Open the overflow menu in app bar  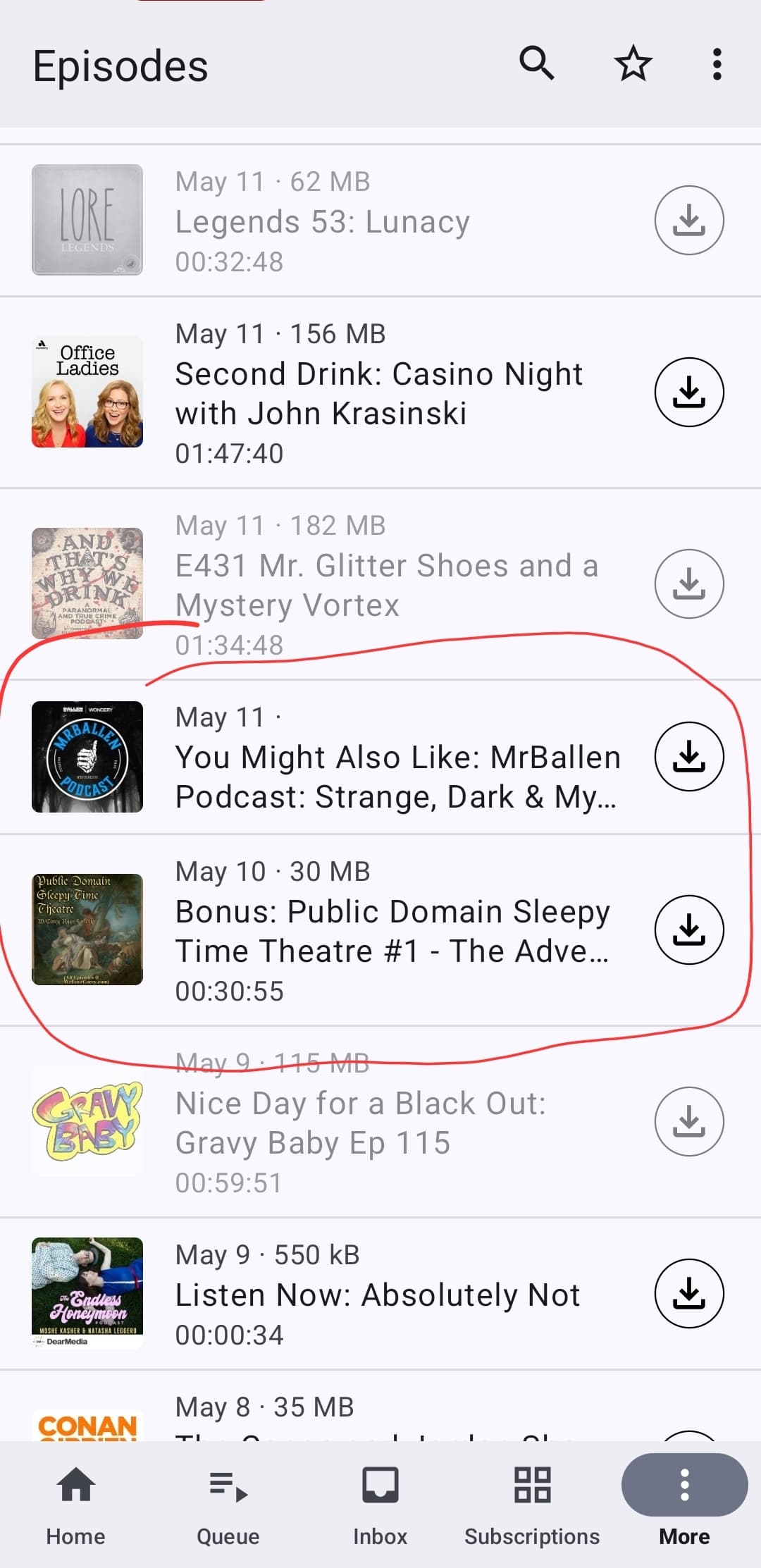pyautogui.click(x=717, y=64)
